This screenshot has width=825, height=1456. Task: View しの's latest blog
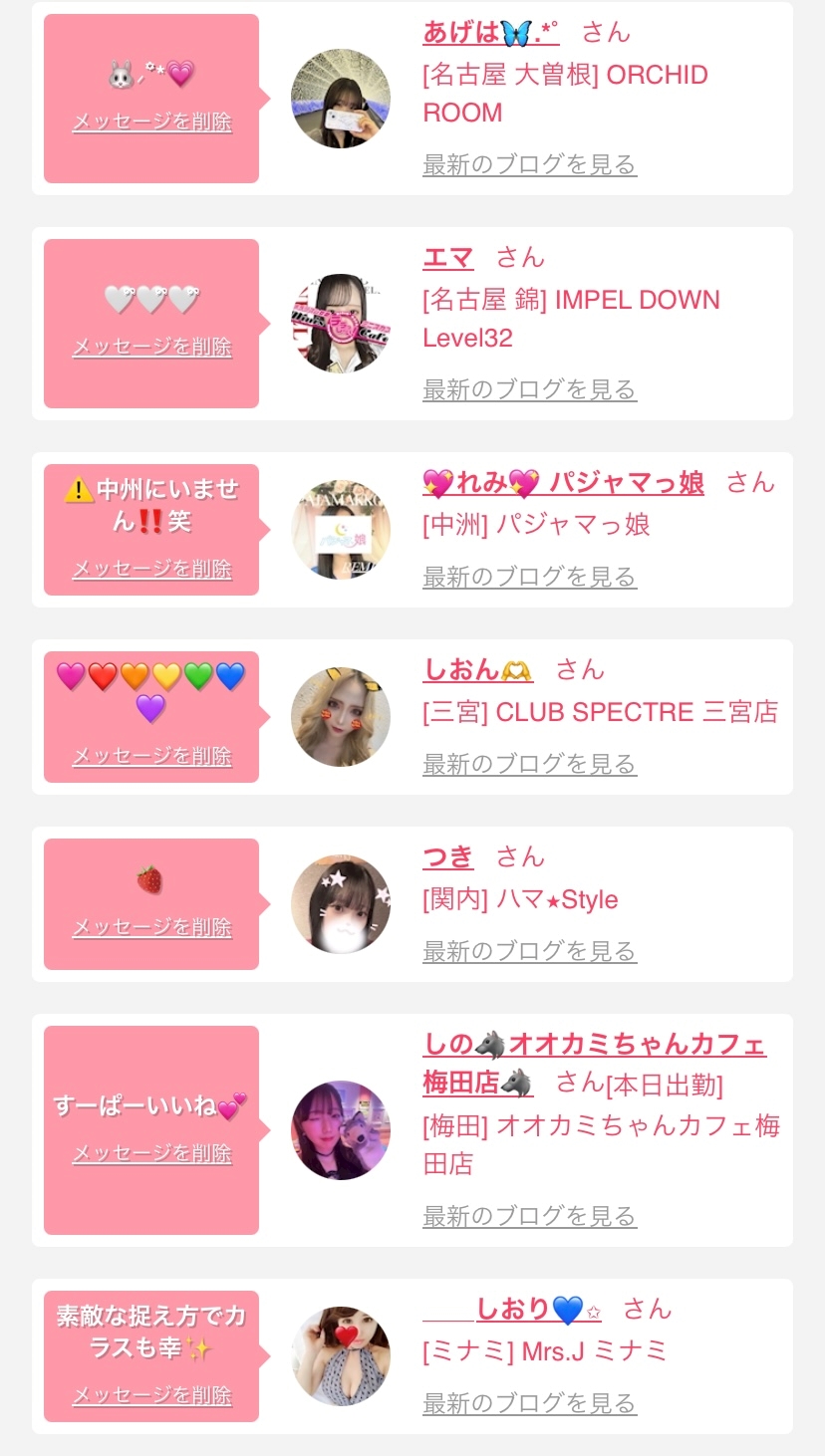pos(529,1216)
